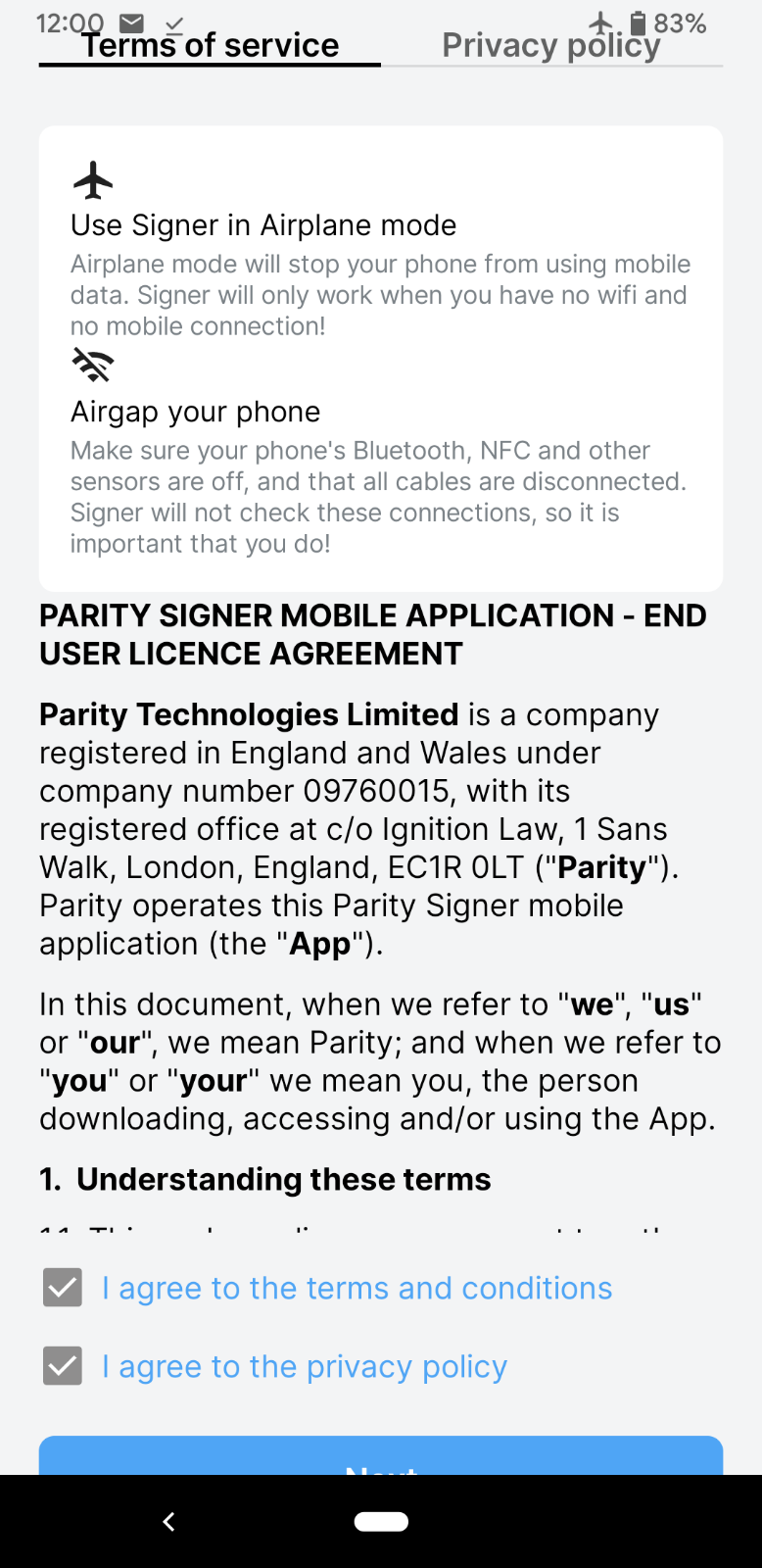Select the Terms of service tab

(x=210, y=45)
